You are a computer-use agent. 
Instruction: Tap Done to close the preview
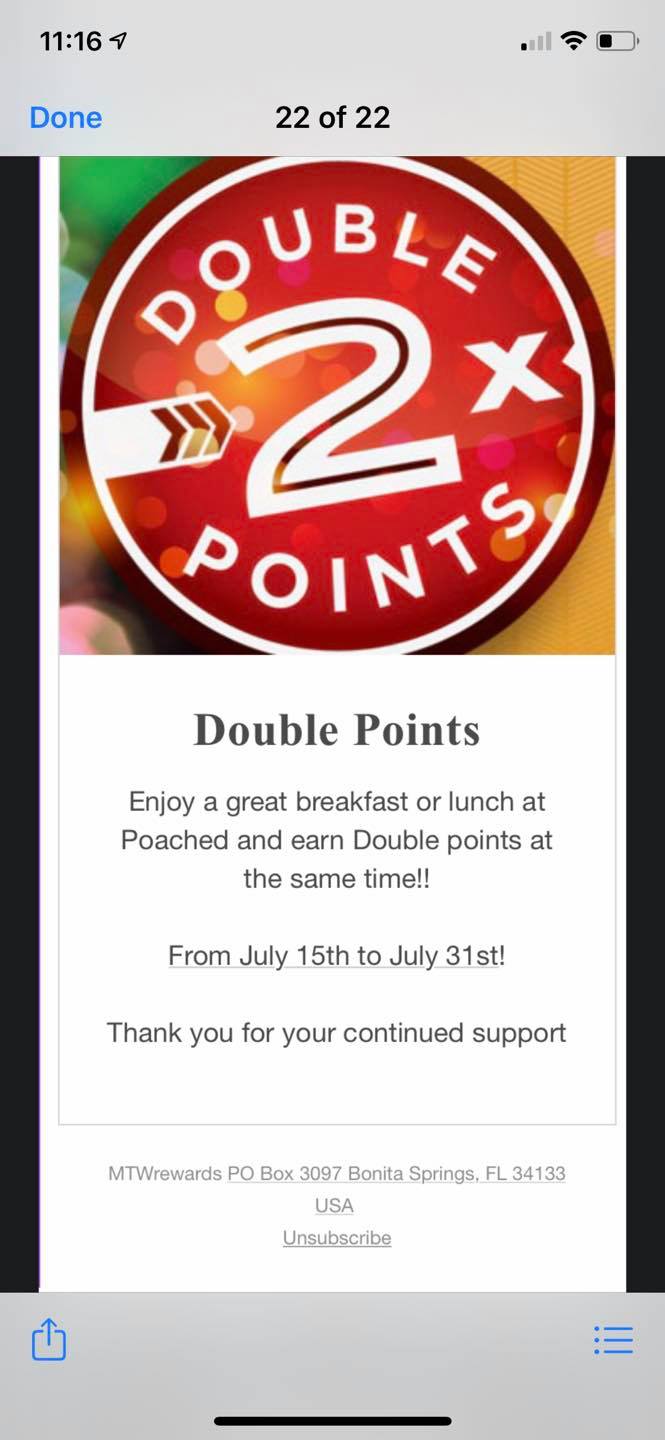point(66,118)
